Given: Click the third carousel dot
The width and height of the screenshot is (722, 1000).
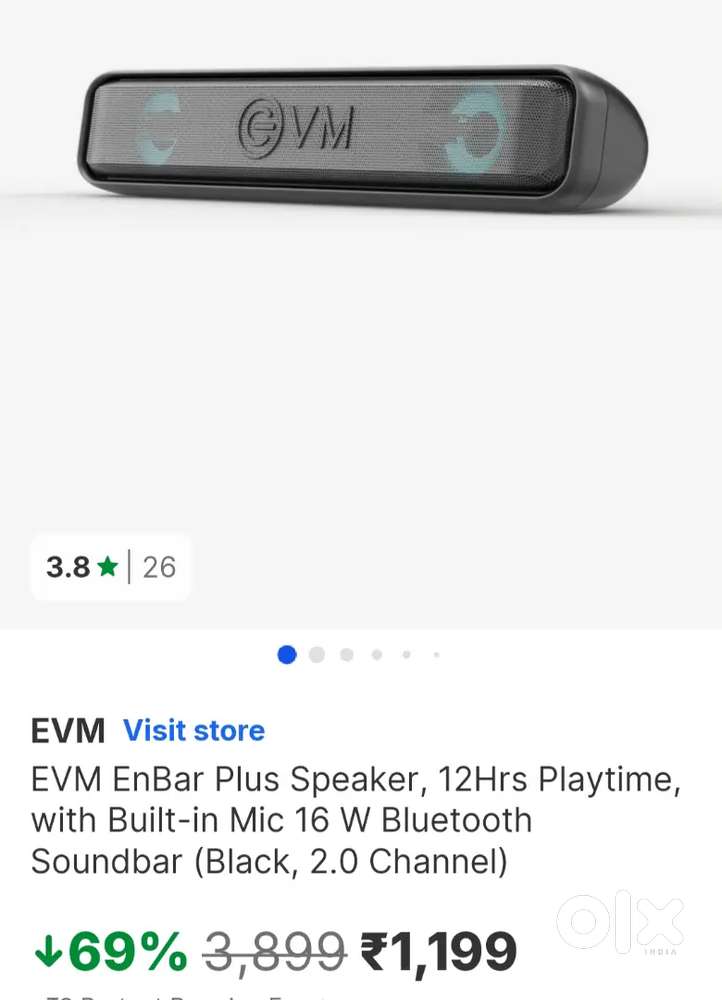Looking at the screenshot, I should point(347,655).
